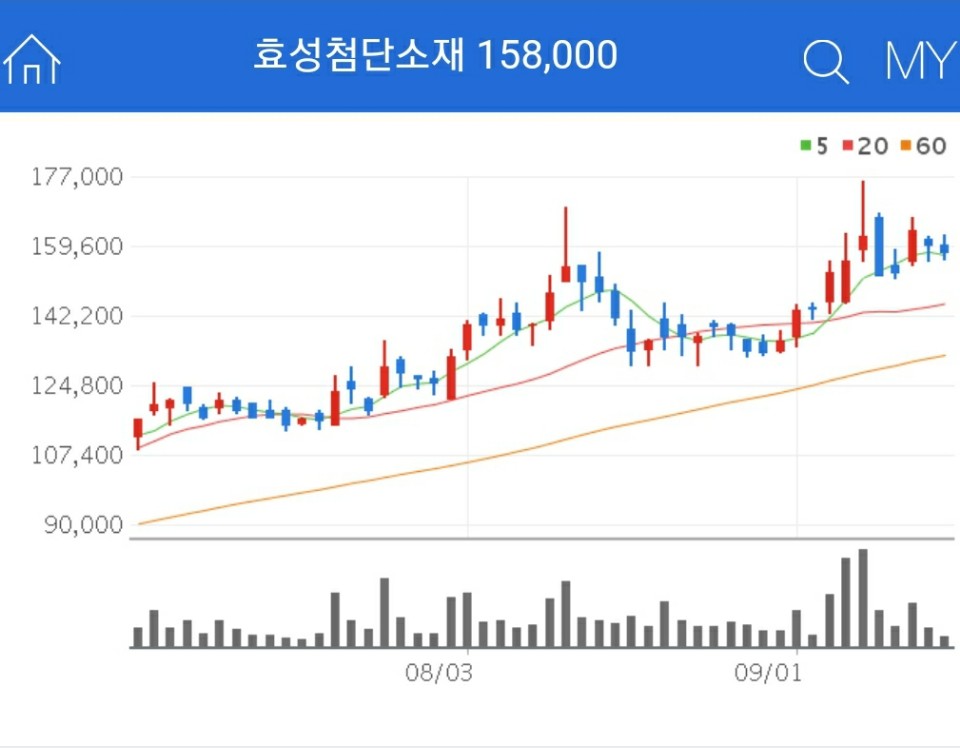Go to the home screen icon

point(32,59)
